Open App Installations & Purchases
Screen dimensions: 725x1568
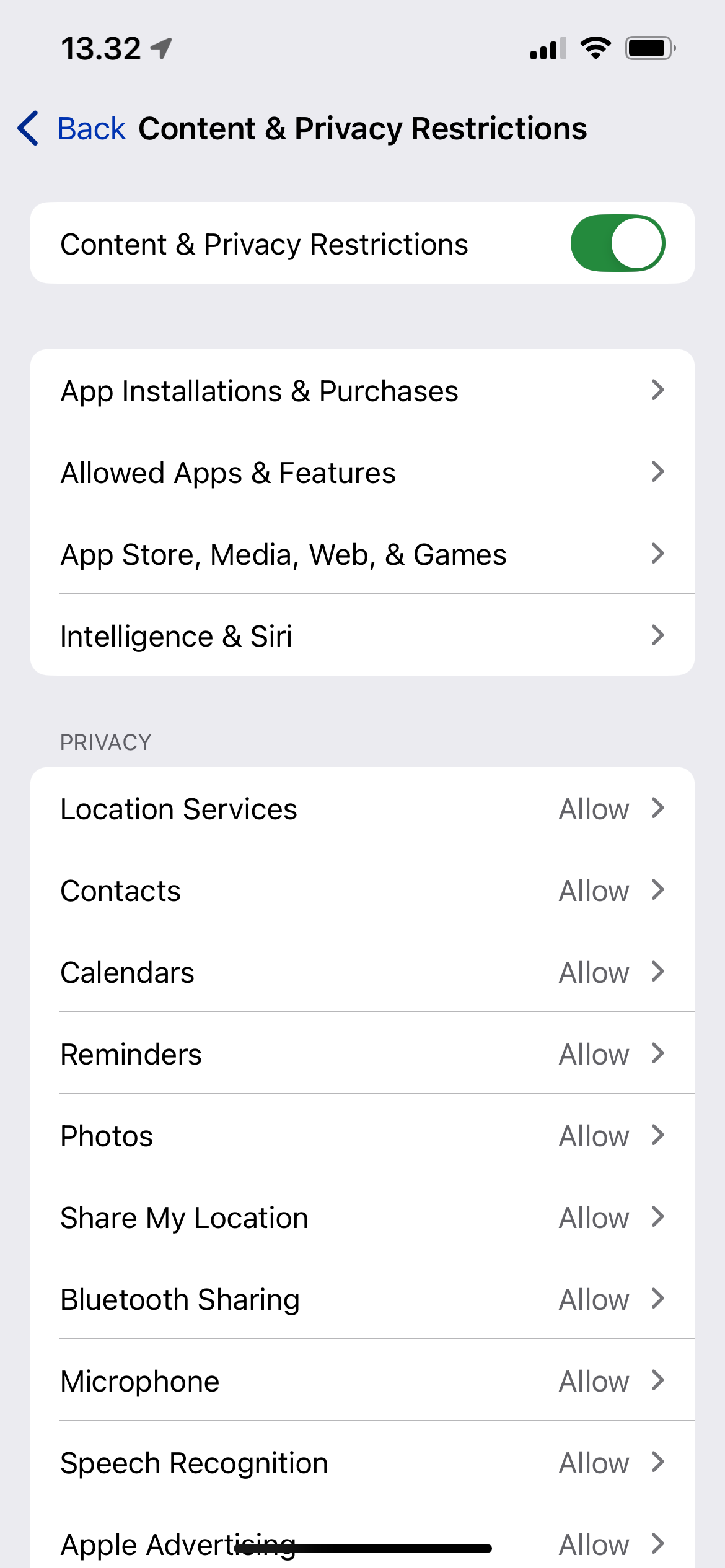click(362, 391)
